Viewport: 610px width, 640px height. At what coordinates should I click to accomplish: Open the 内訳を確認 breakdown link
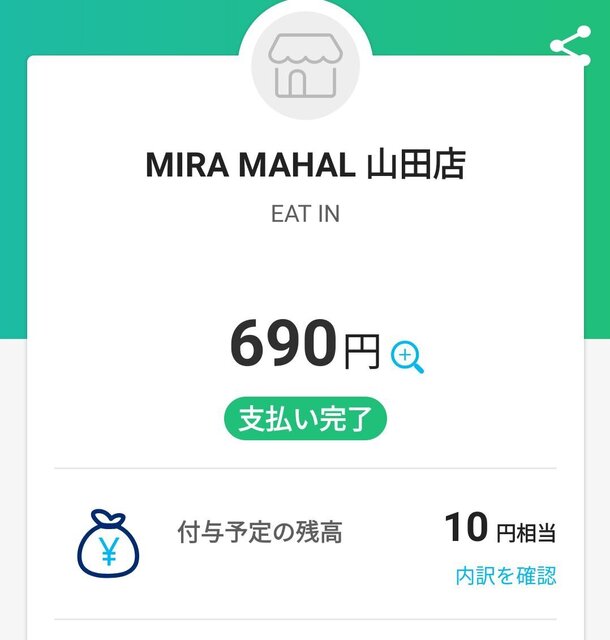[x=505, y=576]
